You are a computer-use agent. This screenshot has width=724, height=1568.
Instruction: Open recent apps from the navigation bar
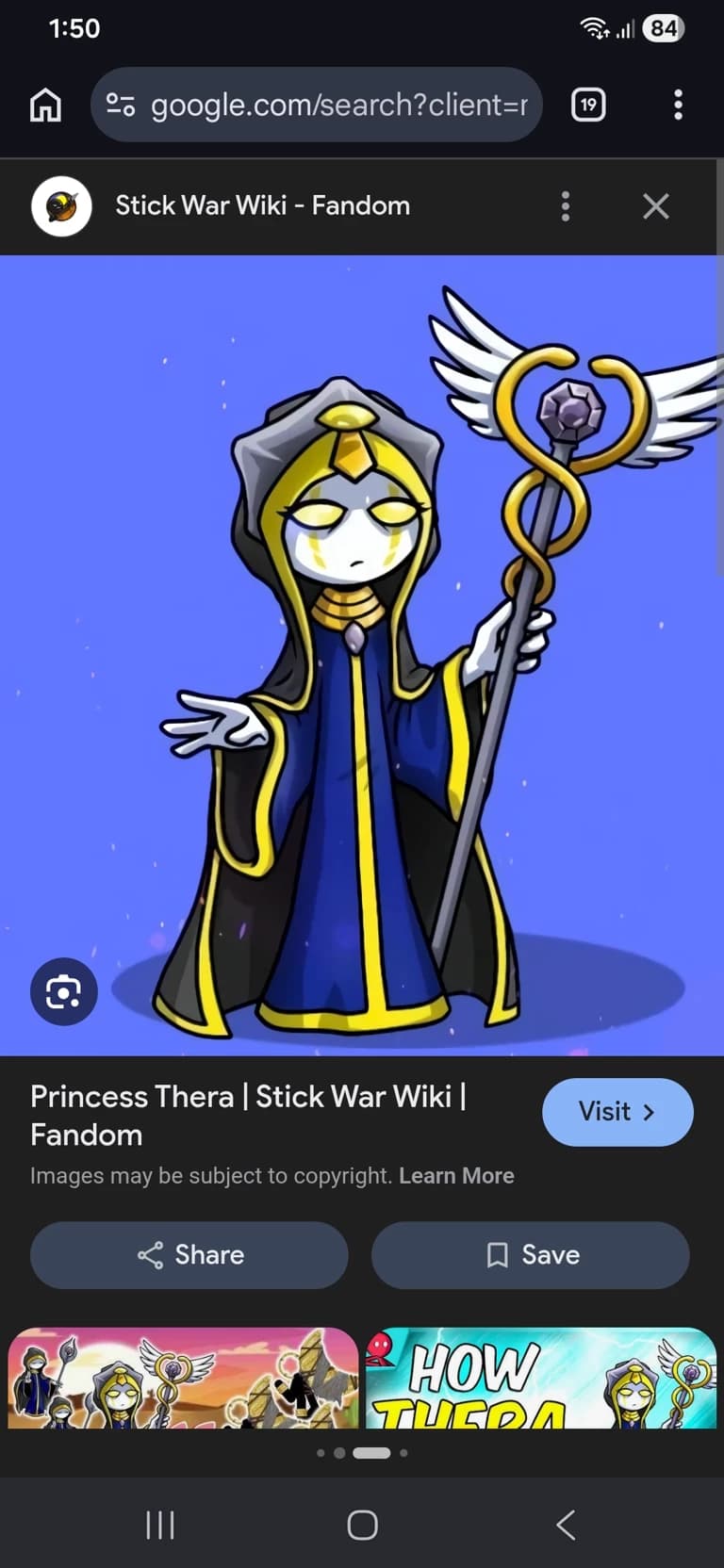coord(160,1525)
